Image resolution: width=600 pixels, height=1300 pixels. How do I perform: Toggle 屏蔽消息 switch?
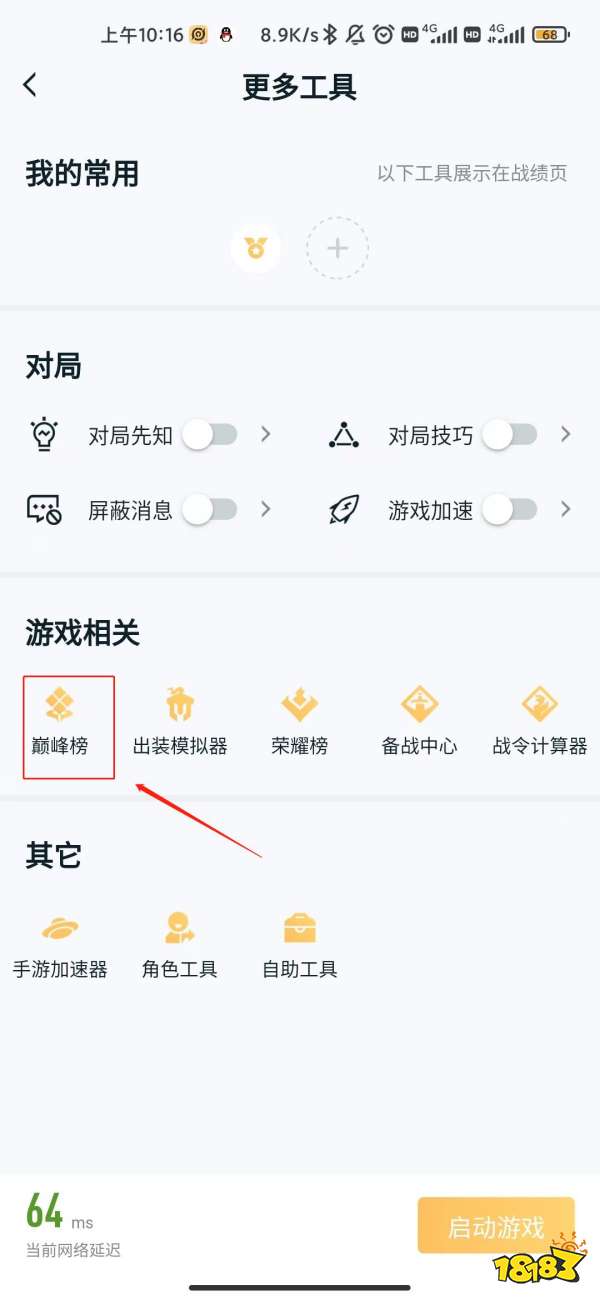(x=210, y=510)
